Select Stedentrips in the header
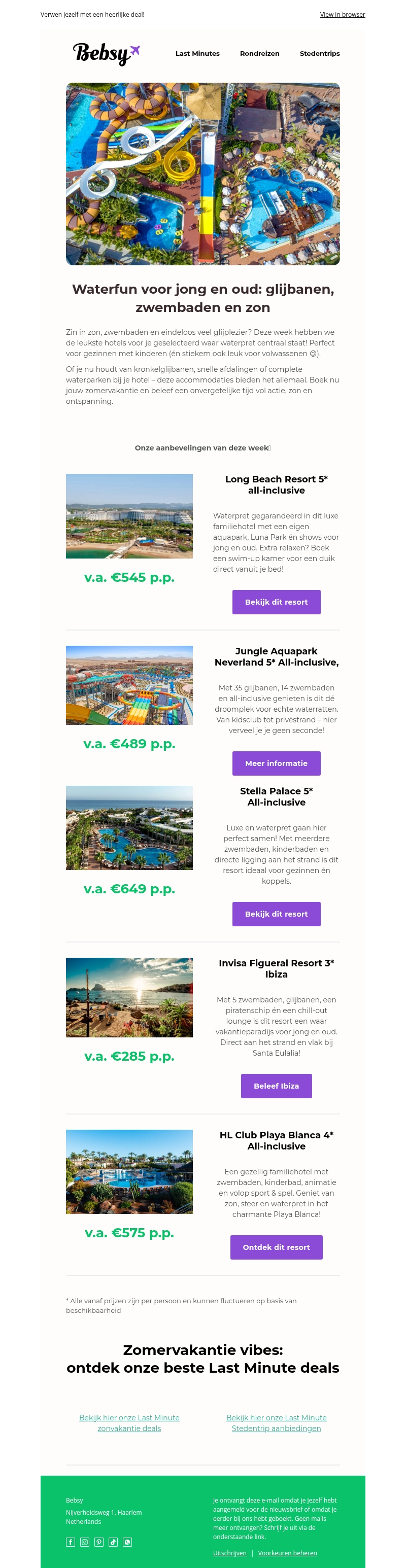Viewport: 406px width, 1568px height. [x=320, y=54]
